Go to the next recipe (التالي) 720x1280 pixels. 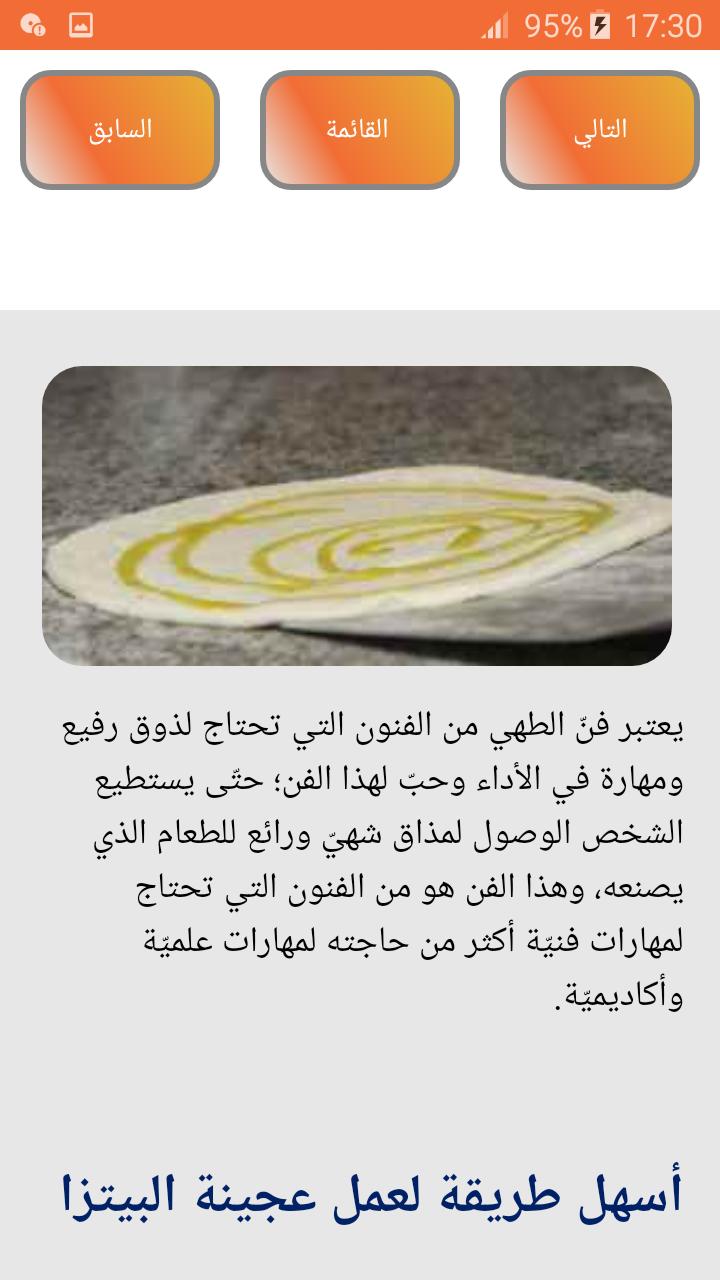600,130
